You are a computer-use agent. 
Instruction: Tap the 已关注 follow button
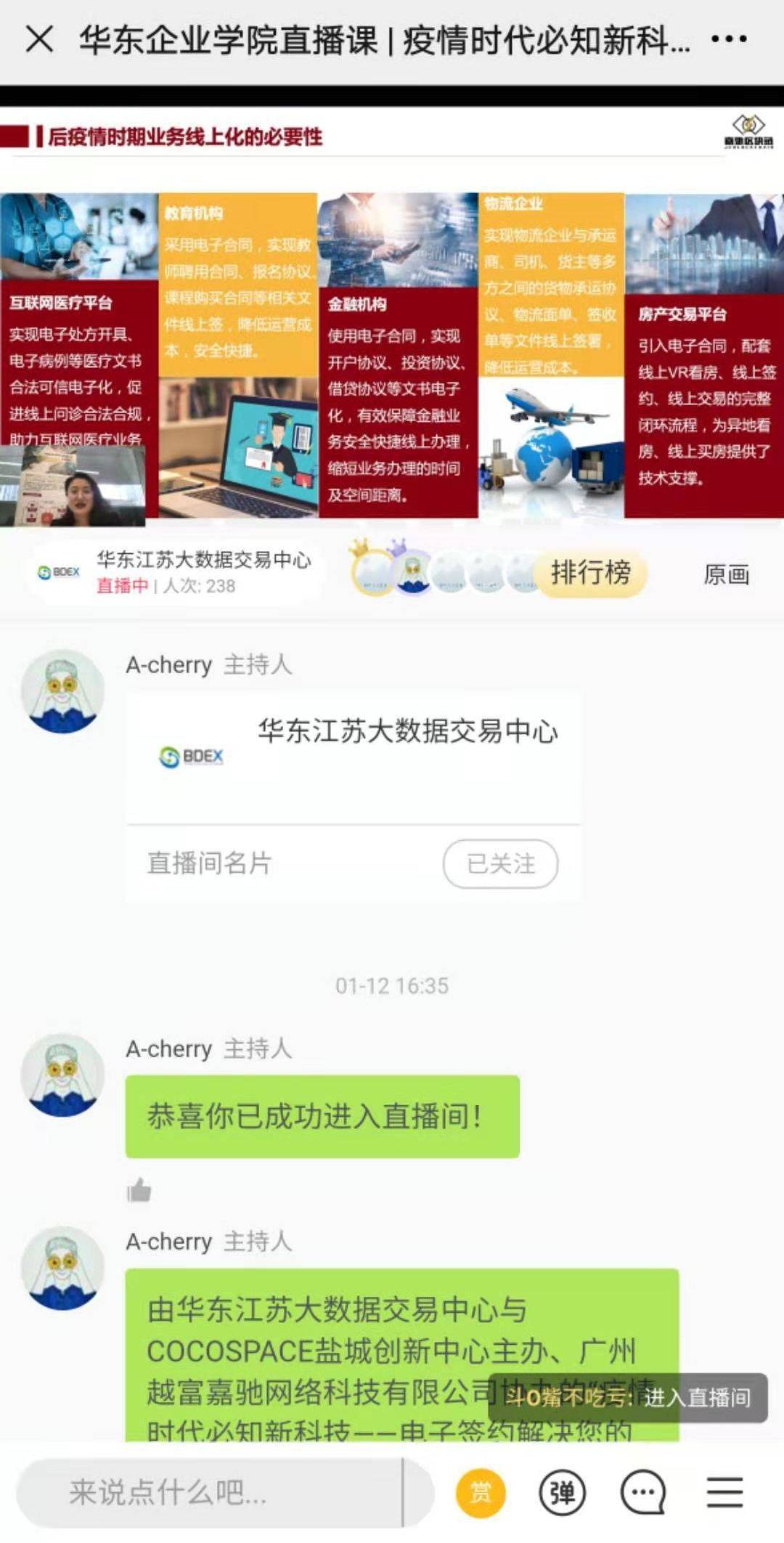point(500,863)
